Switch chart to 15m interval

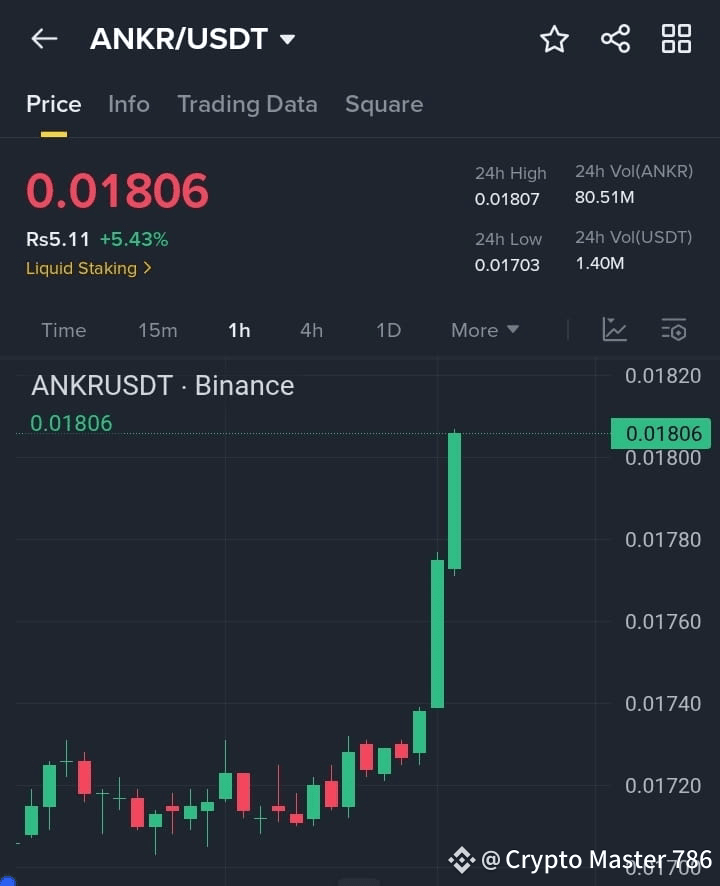click(157, 330)
